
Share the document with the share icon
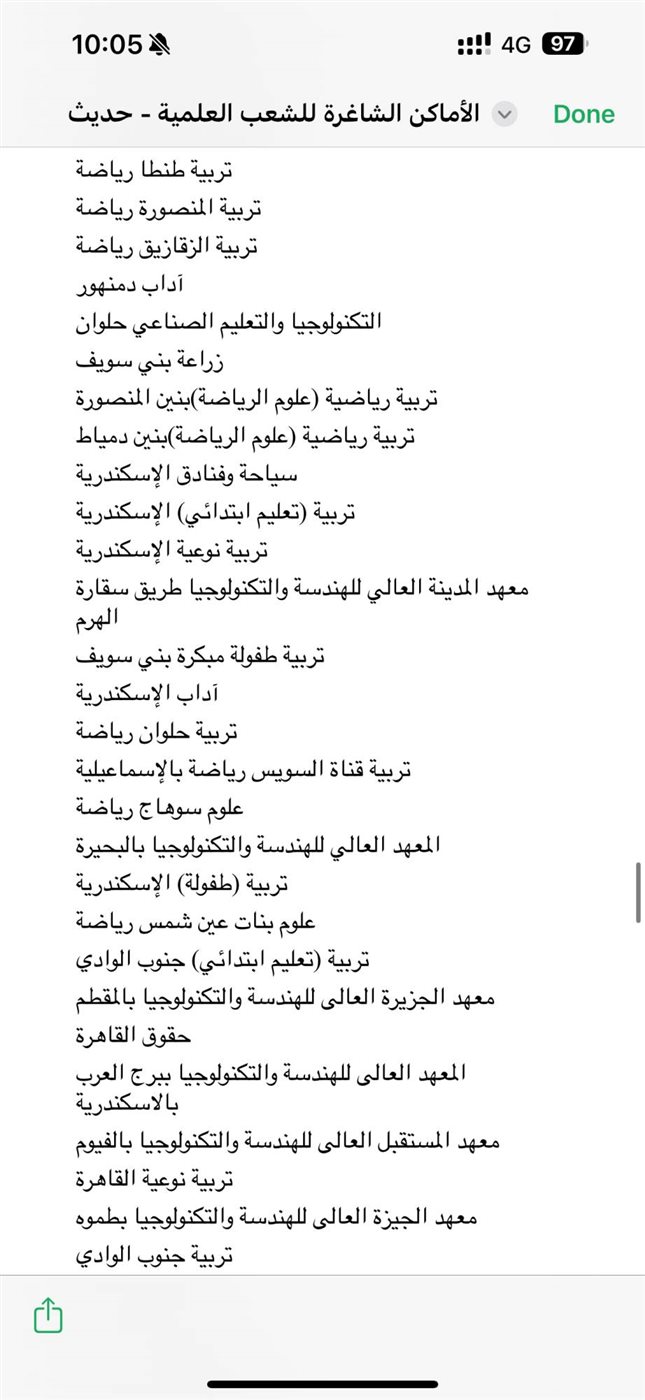coord(48,1315)
